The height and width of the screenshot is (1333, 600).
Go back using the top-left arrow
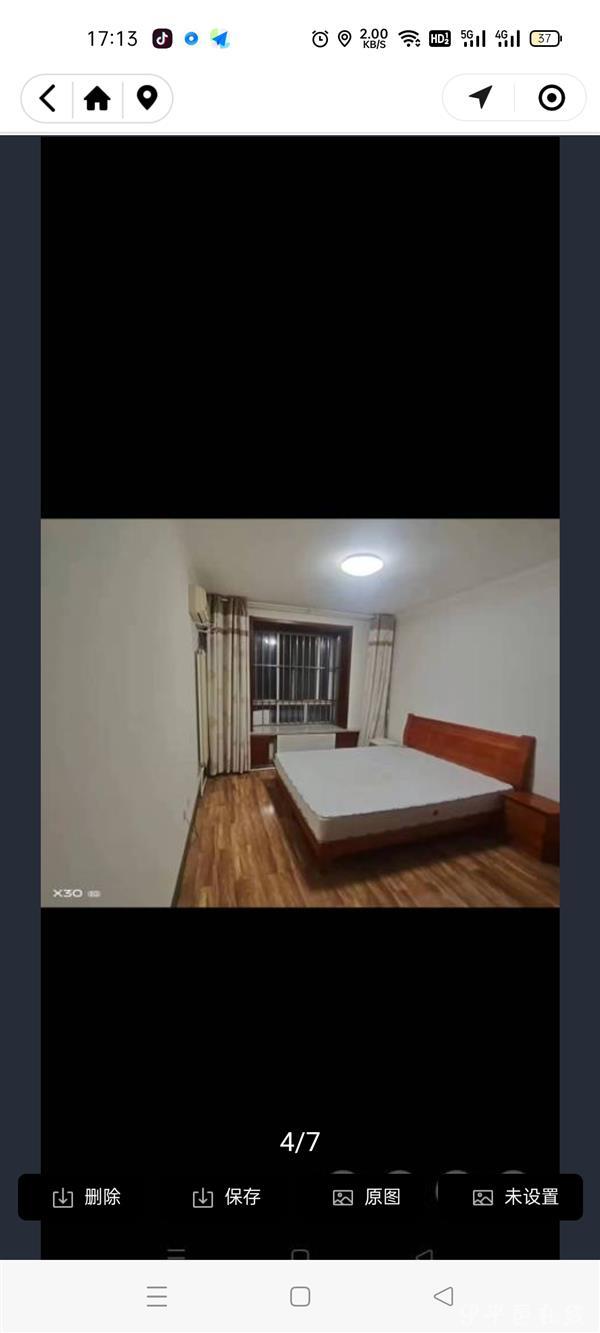[x=47, y=98]
